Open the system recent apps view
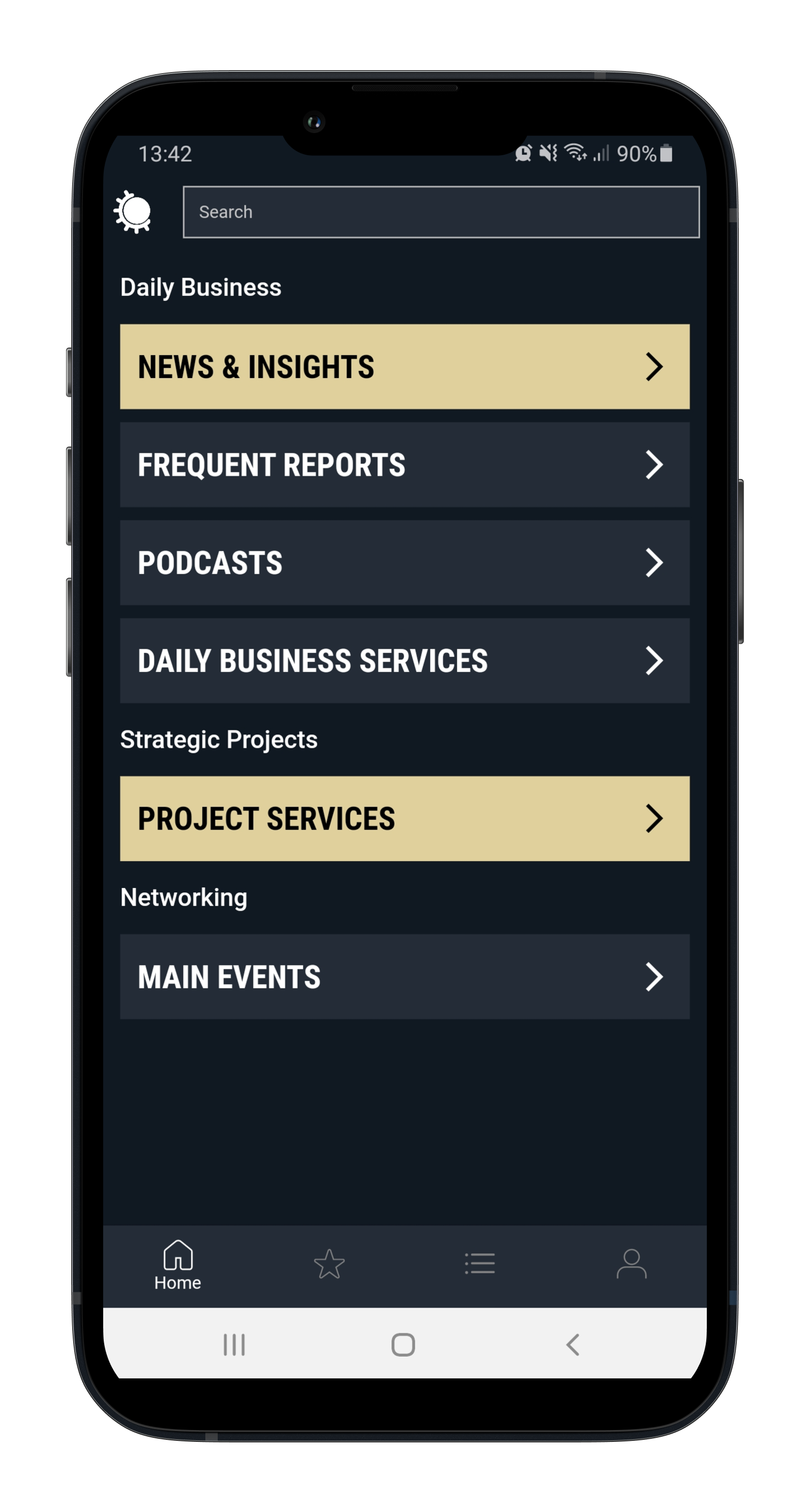This screenshot has width=810, height=1512. coord(234,1345)
